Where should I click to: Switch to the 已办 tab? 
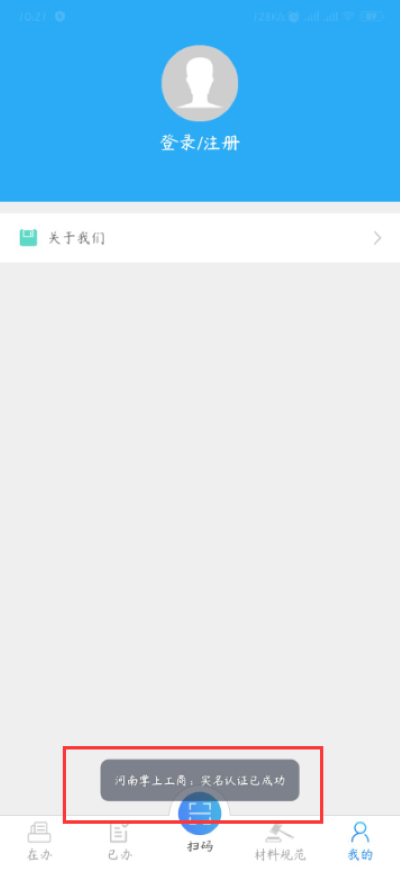[120, 842]
